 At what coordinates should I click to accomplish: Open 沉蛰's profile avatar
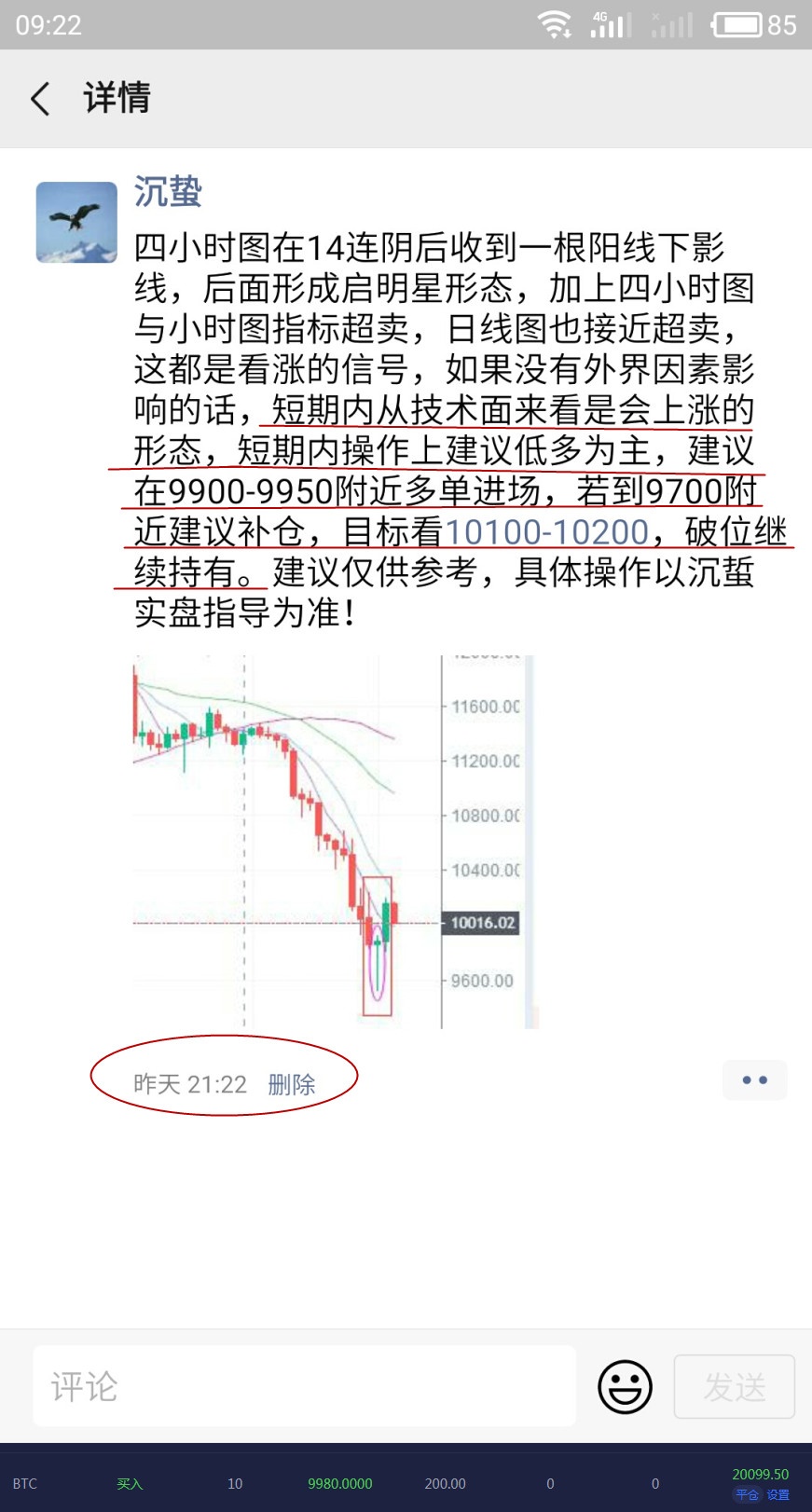[x=76, y=223]
